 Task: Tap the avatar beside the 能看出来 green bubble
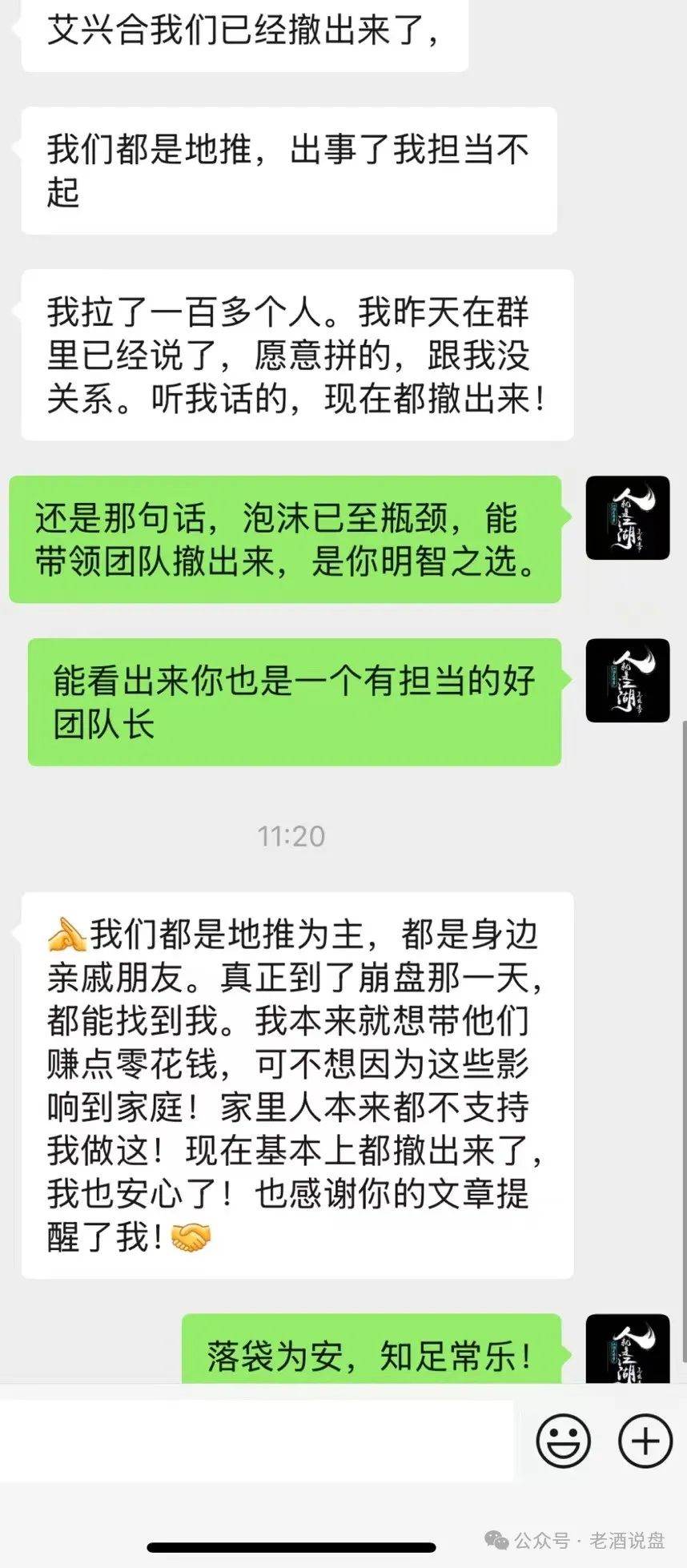(628, 681)
